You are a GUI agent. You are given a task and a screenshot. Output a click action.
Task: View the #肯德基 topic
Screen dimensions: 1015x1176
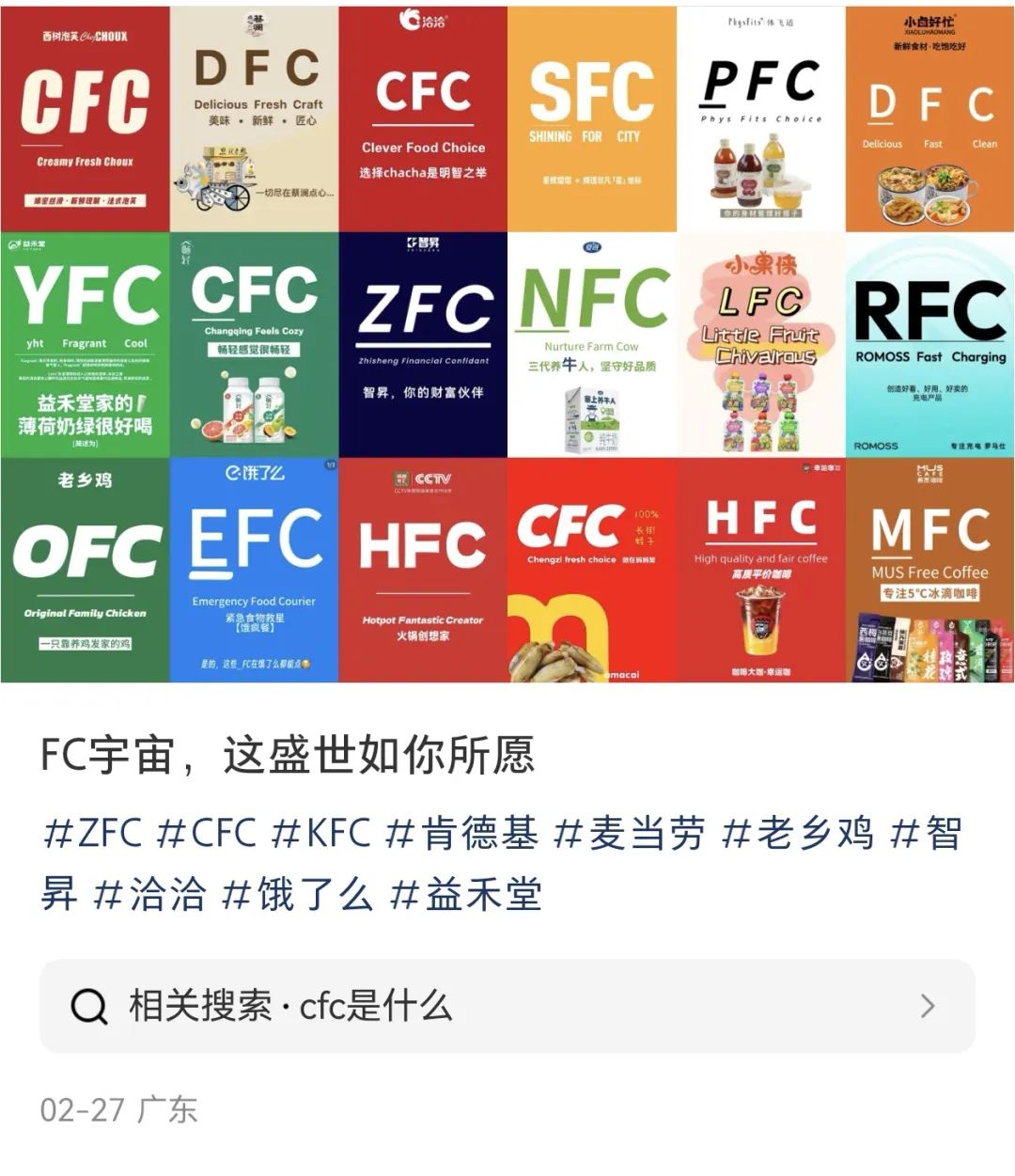pyautogui.click(x=462, y=834)
